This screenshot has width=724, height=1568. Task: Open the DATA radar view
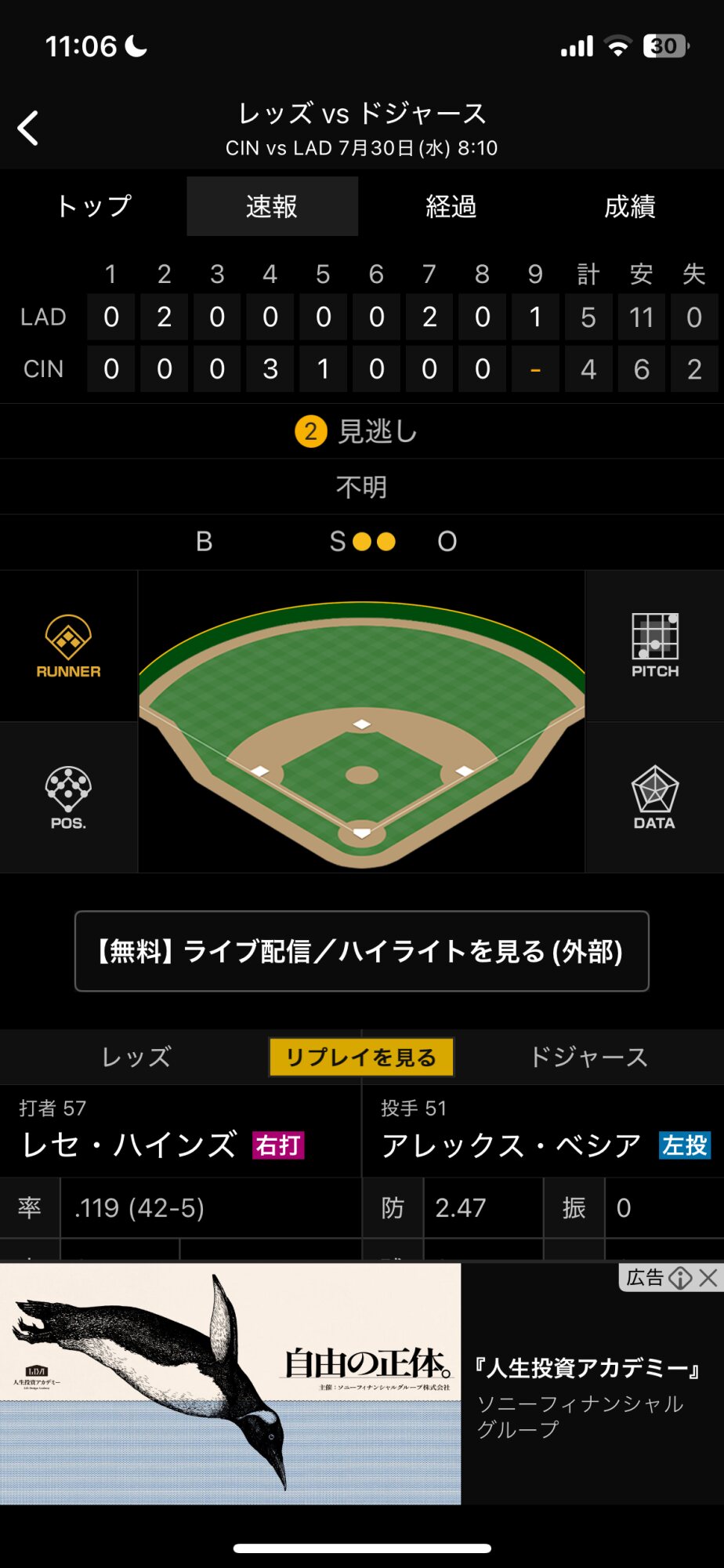click(654, 798)
